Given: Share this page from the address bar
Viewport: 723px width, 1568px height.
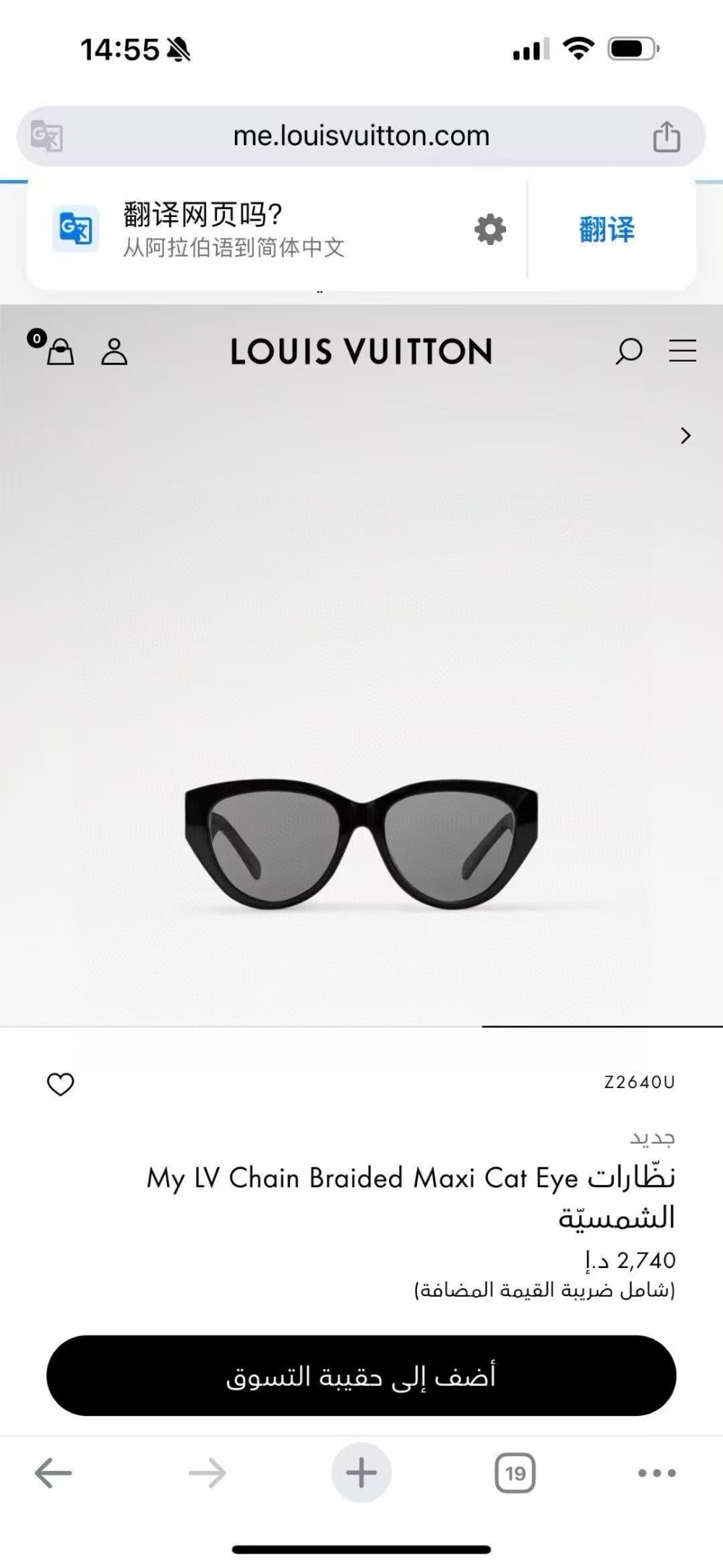Looking at the screenshot, I should 666,137.
